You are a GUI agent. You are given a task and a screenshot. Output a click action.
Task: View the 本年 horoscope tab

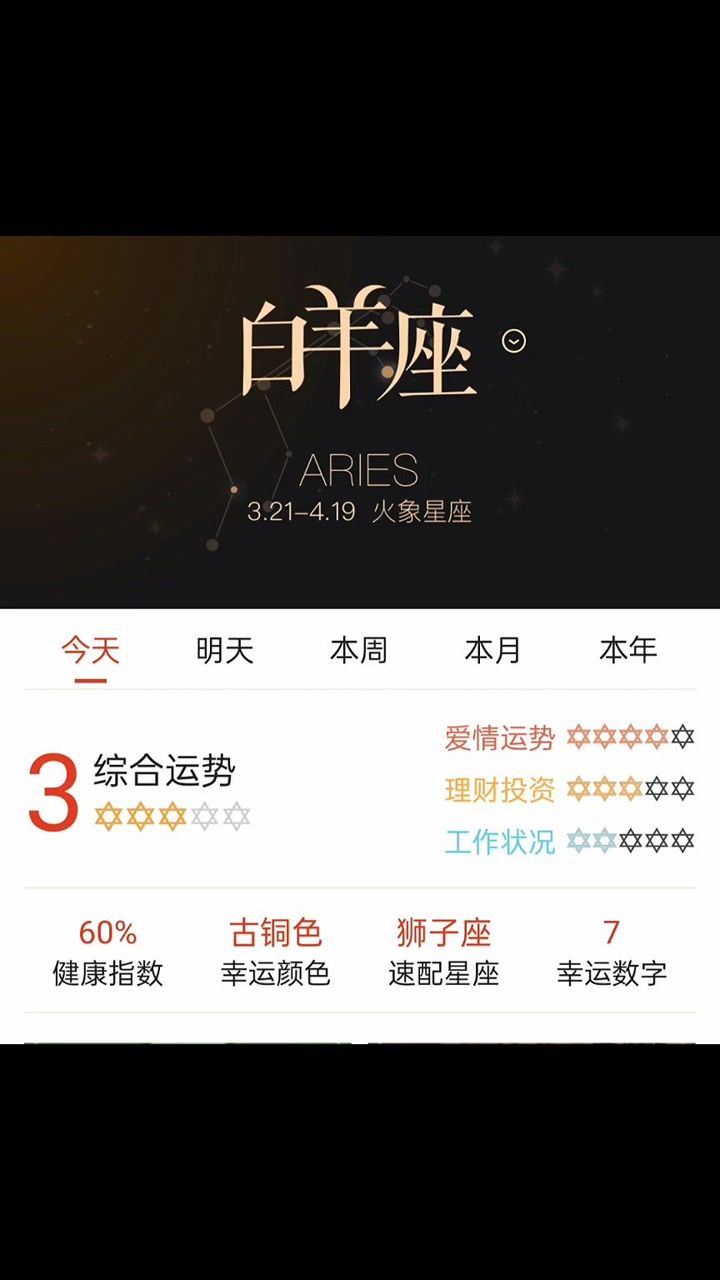pyautogui.click(x=628, y=651)
